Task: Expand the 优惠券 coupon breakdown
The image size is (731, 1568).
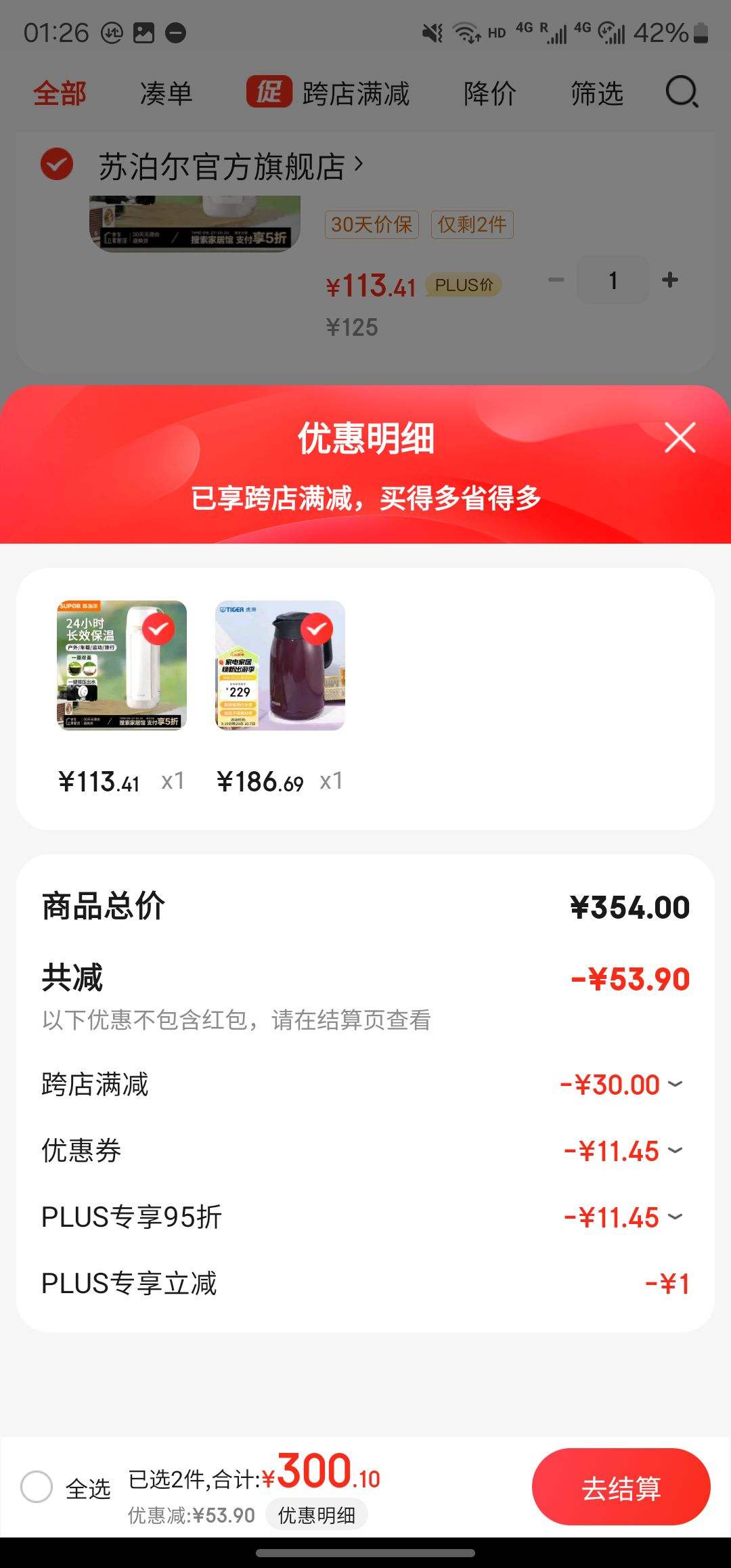Action: pos(675,1151)
